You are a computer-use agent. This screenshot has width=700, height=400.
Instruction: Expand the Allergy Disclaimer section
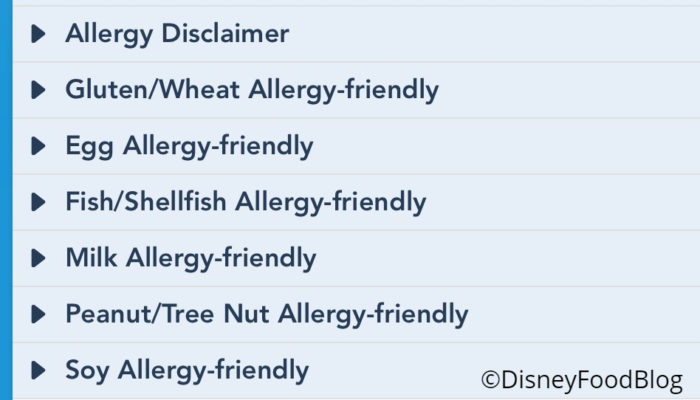[176, 34]
